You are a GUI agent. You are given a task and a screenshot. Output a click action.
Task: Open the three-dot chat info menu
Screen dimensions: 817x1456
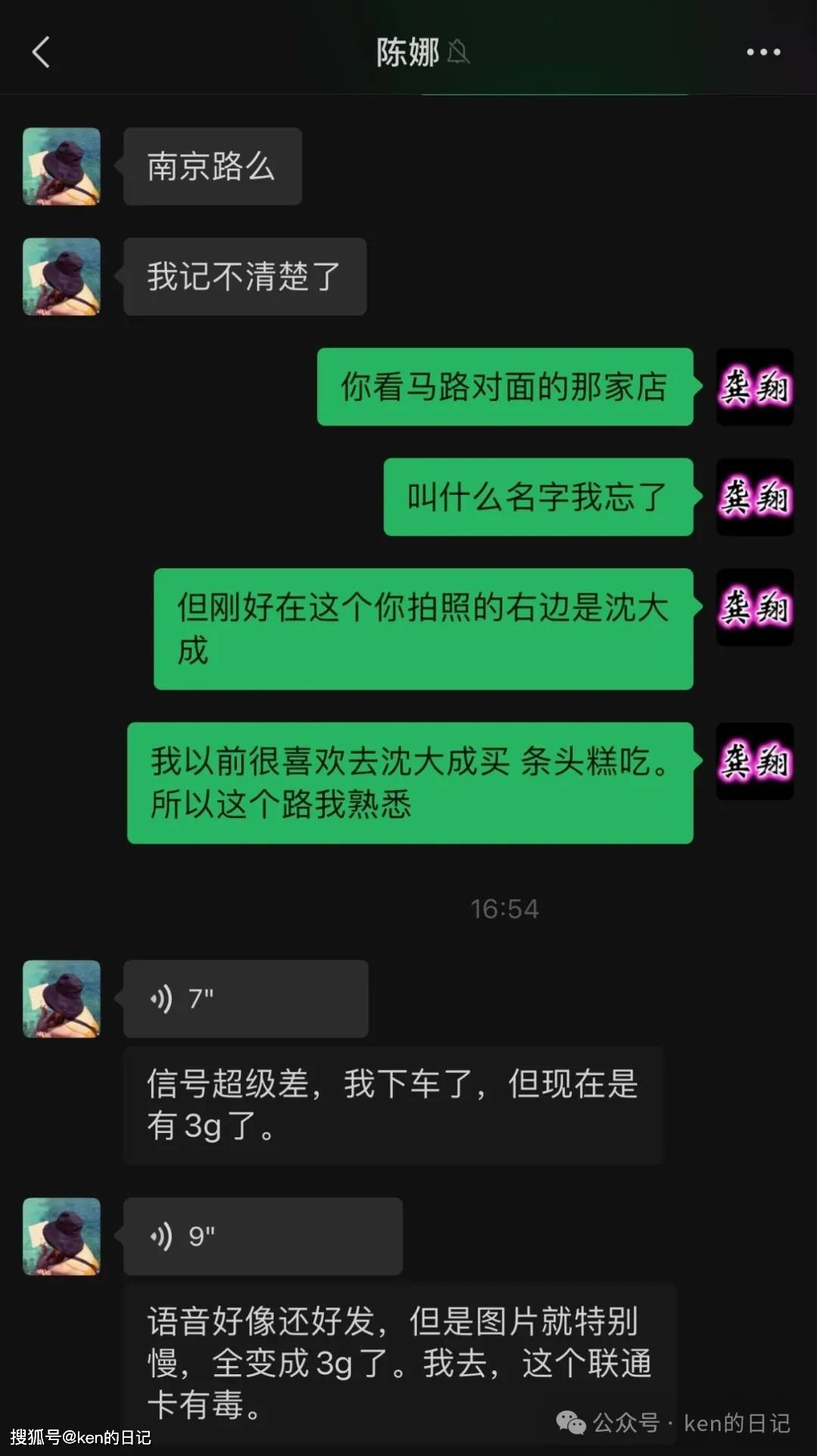pyautogui.click(x=763, y=52)
